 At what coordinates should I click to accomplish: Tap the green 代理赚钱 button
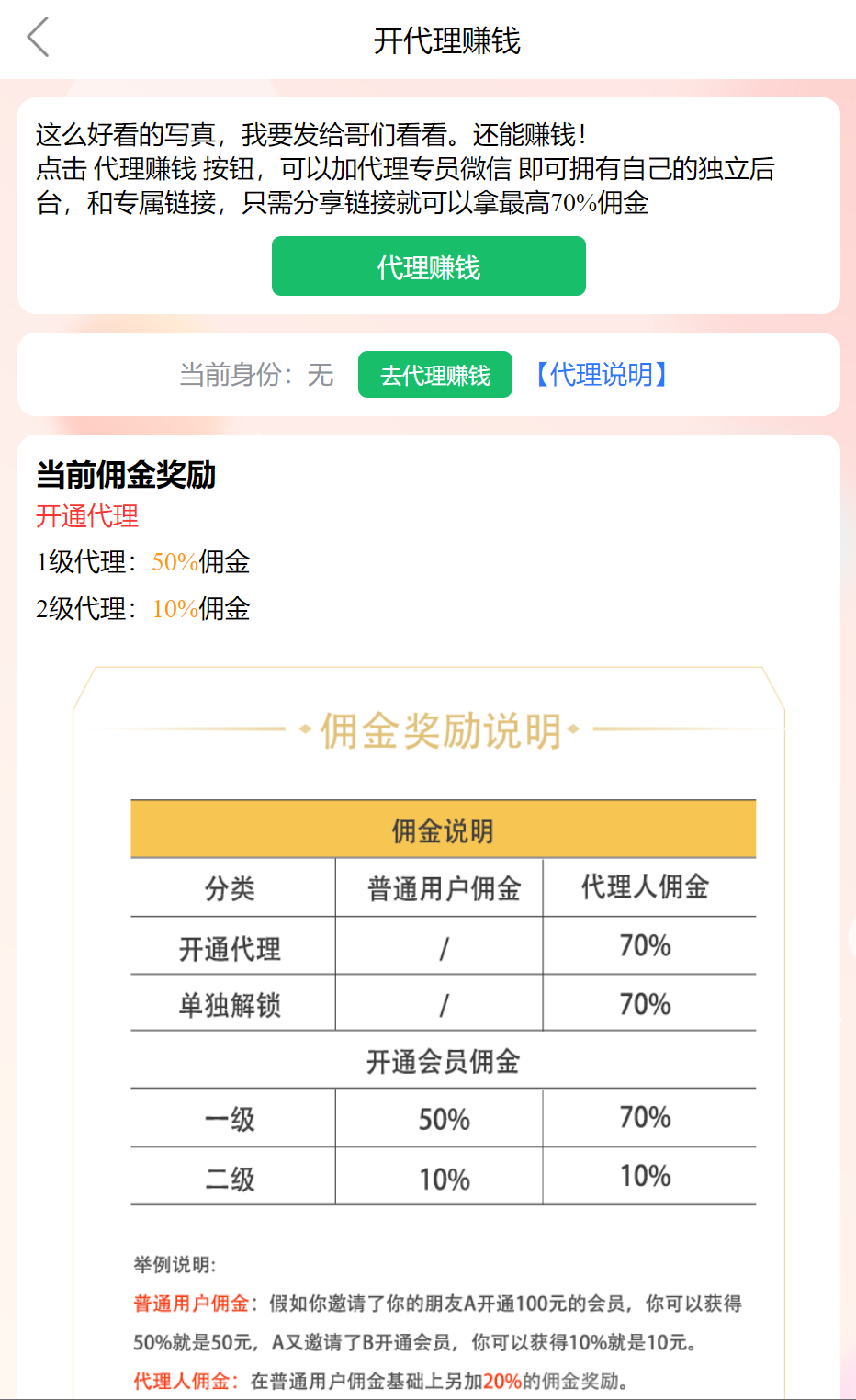(429, 266)
